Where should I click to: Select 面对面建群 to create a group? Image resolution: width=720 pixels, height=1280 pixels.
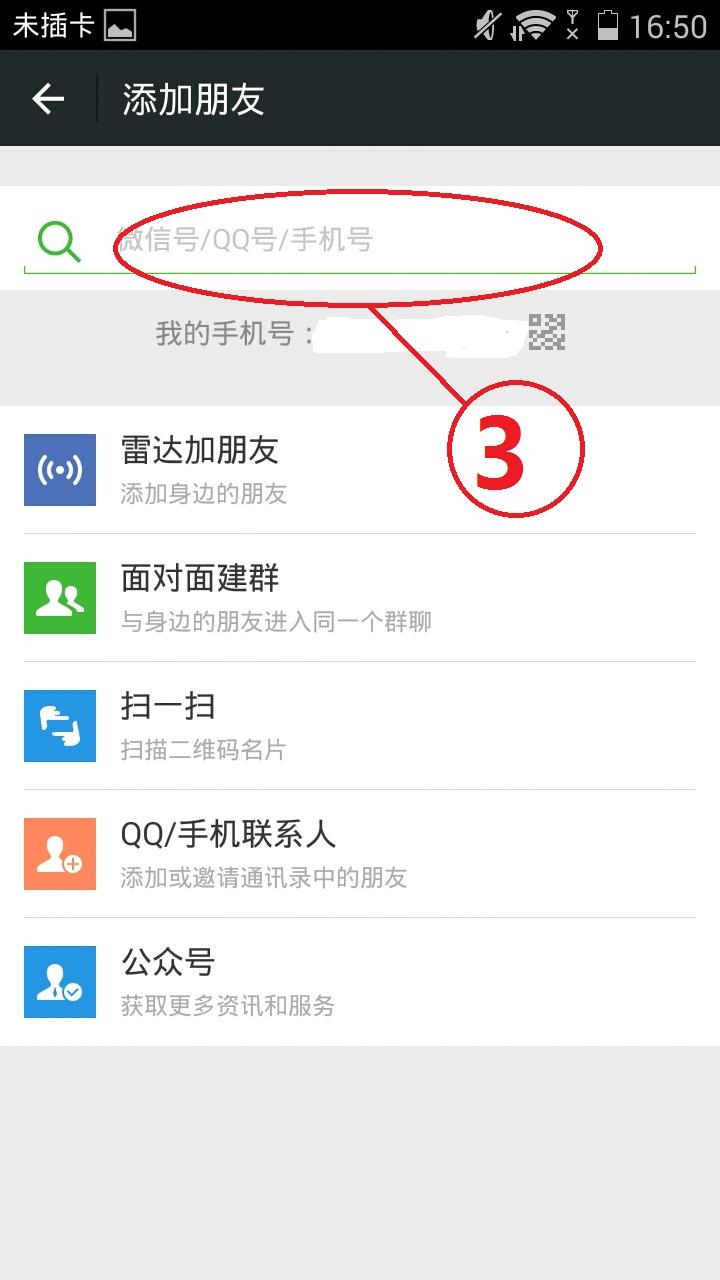pyautogui.click(x=360, y=597)
